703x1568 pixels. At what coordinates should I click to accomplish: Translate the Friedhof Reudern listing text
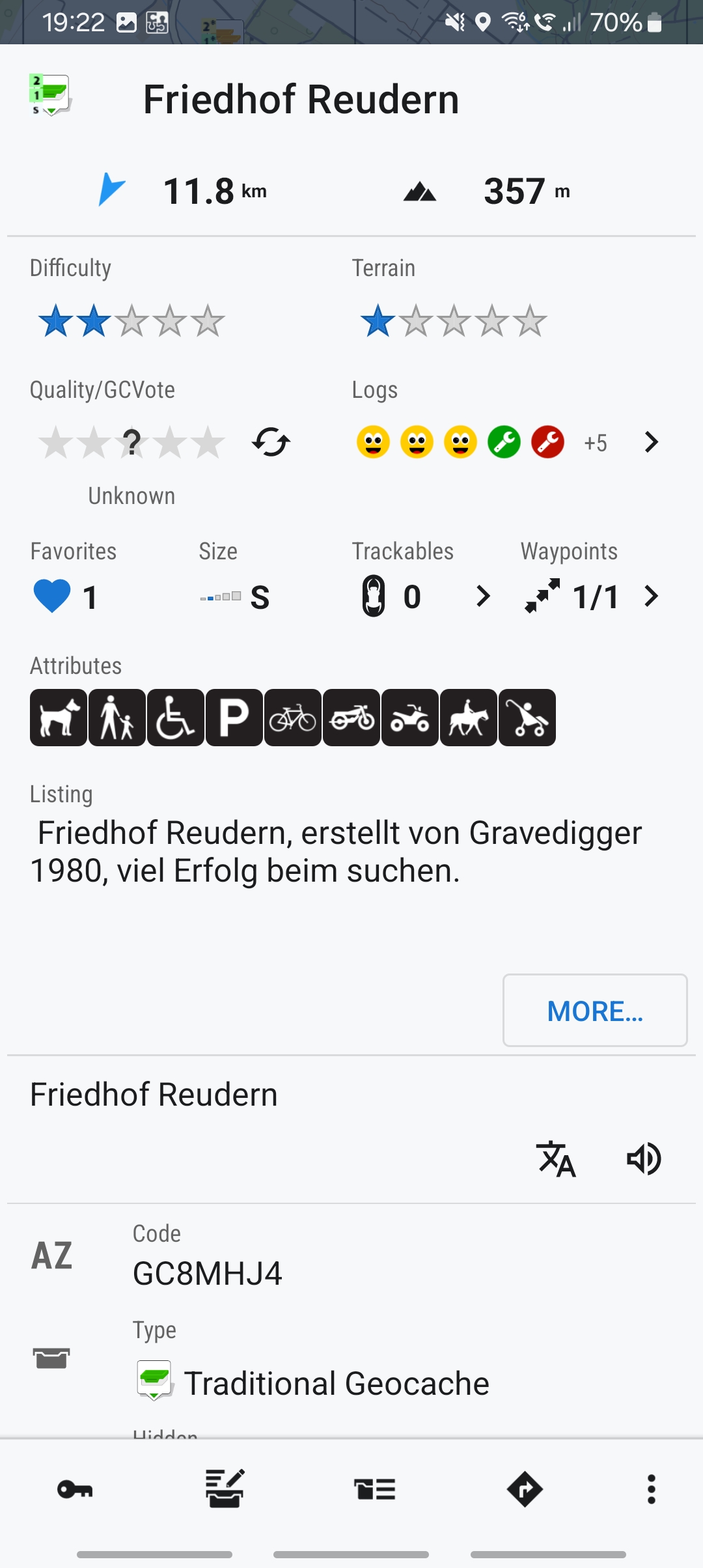556,1159
